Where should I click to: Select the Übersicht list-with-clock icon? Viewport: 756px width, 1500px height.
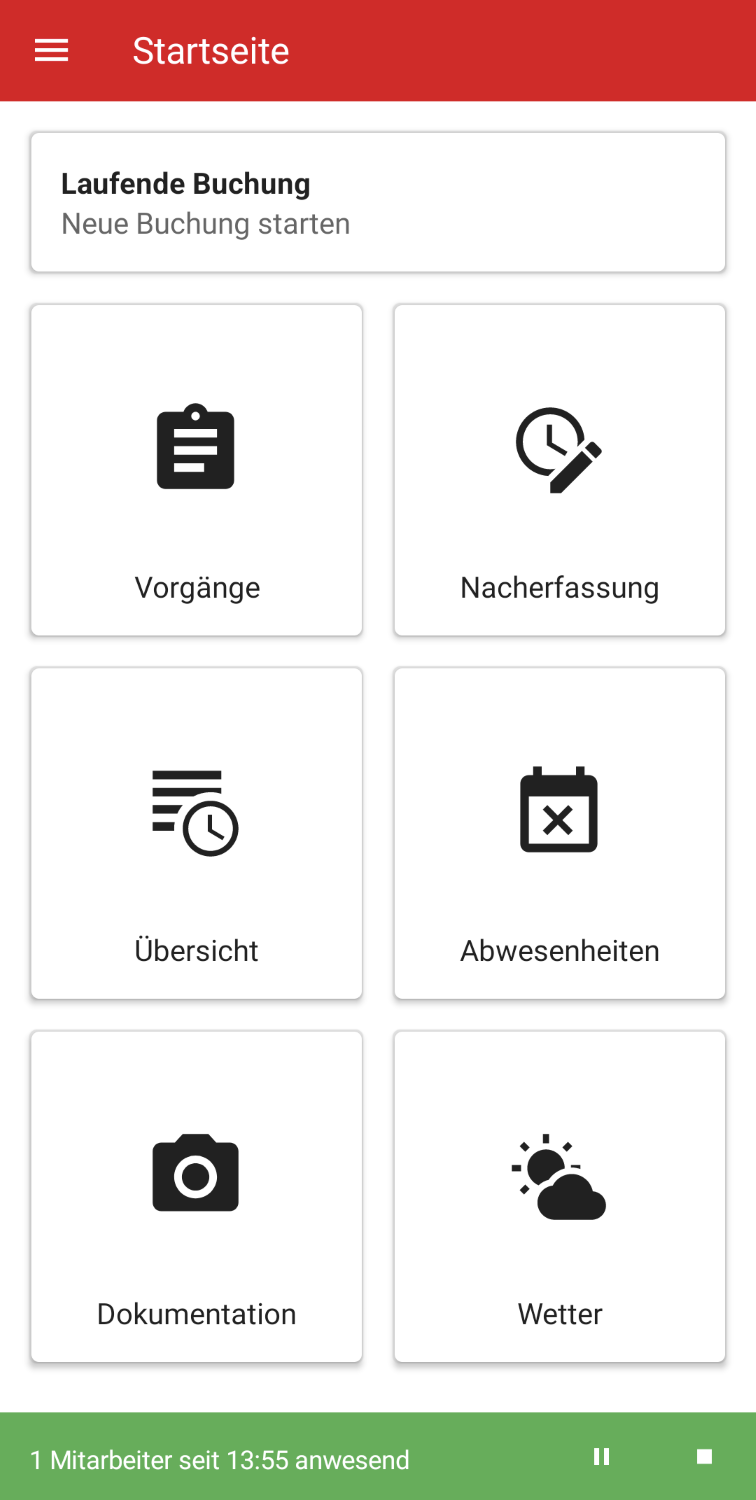pyautogui.click(x=196, y=810)
